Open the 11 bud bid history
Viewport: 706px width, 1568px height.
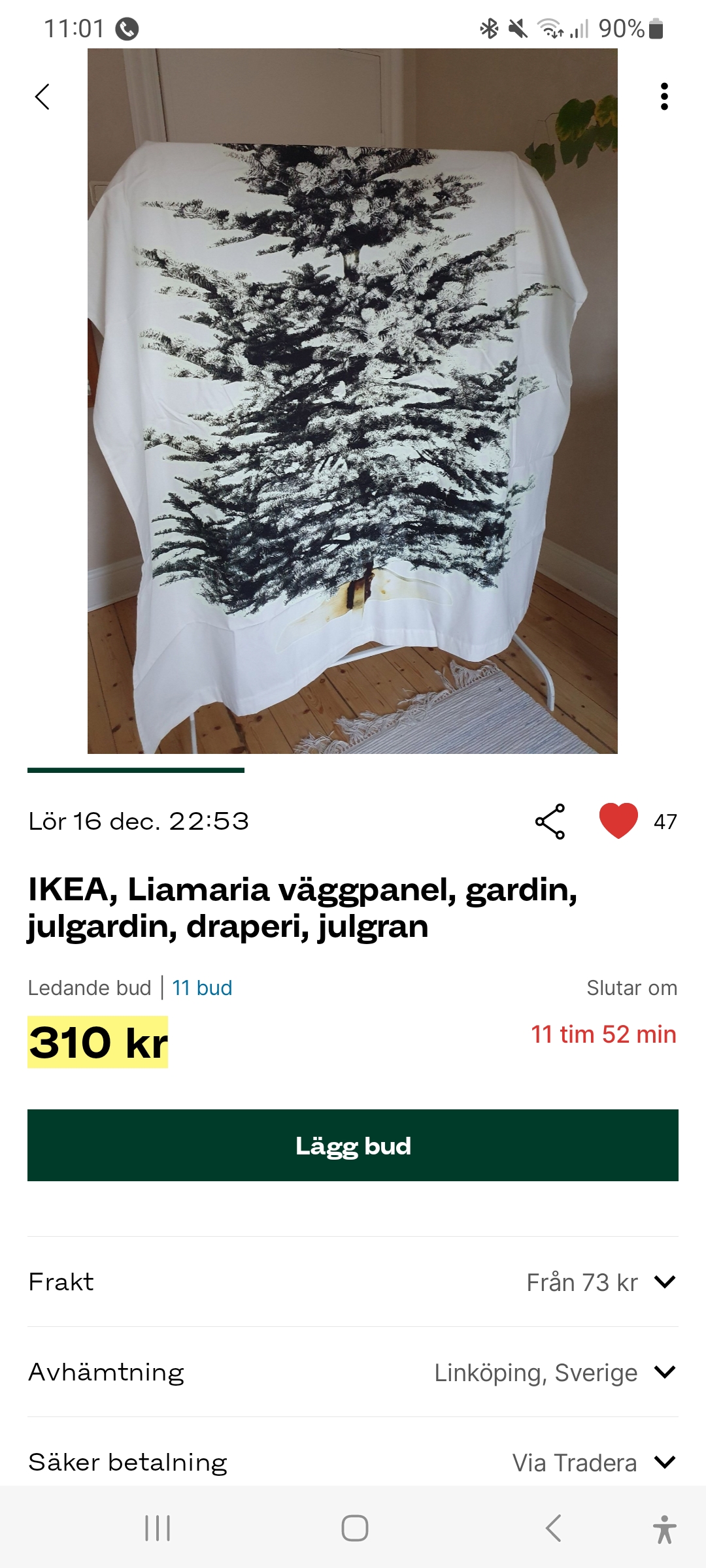(202, 988)
